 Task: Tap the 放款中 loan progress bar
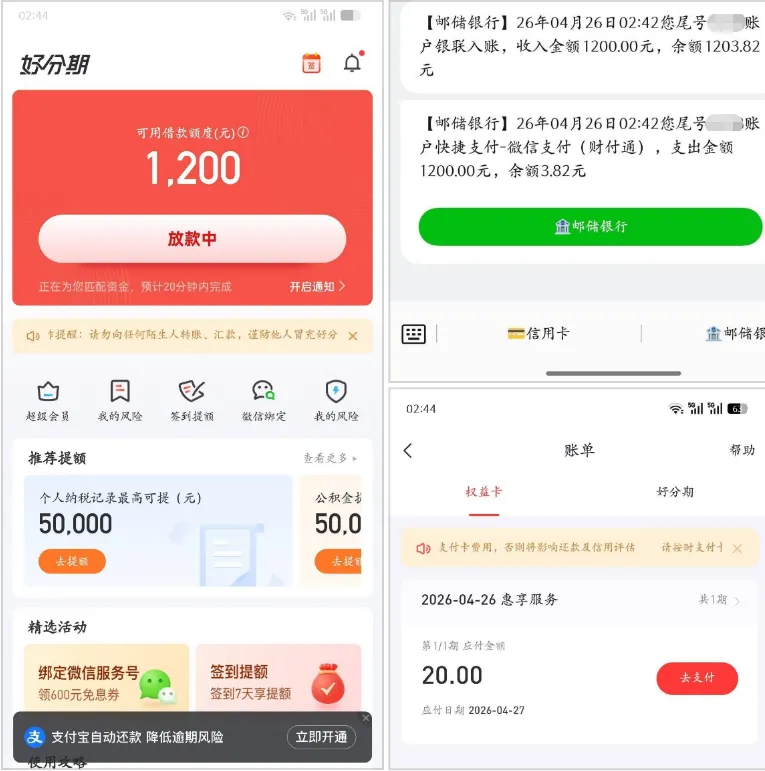click(192, 238)
